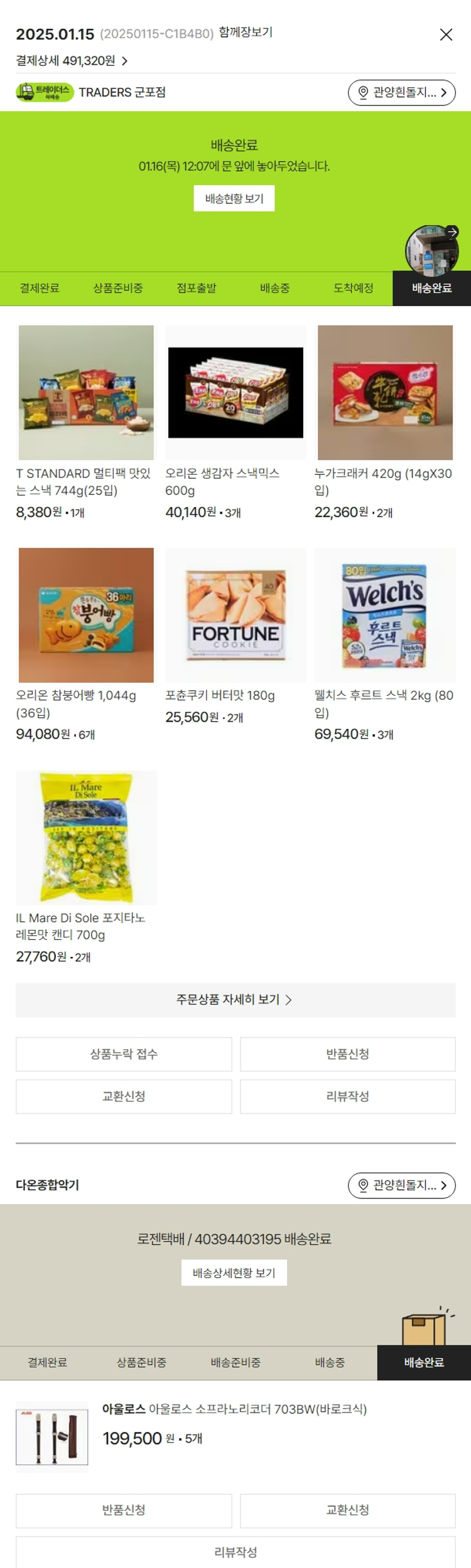The image size is (471, 1568).
Task: Open 결제상세 491,320원 payment details
Action: click(72, 61)
